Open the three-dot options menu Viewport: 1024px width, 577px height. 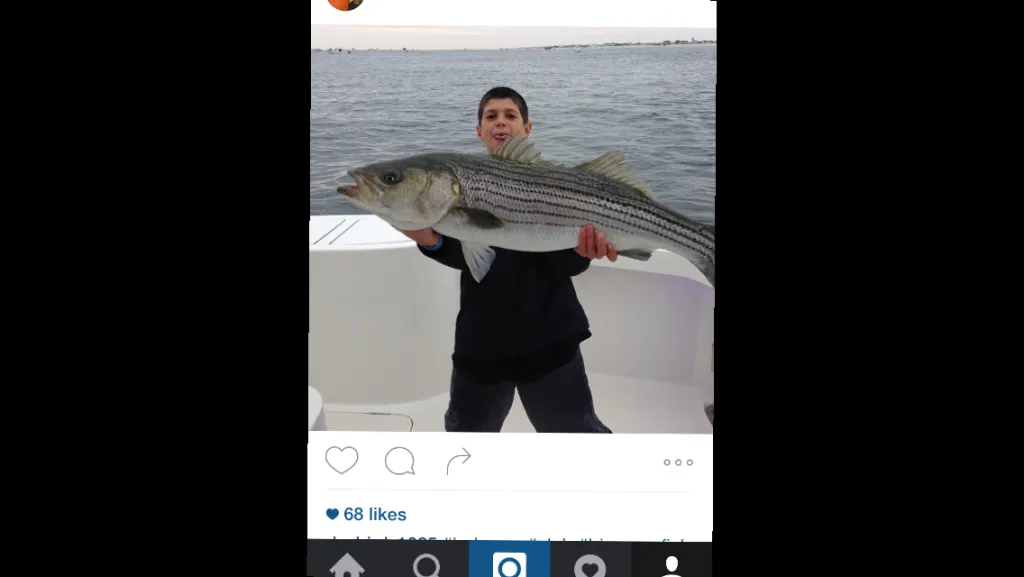coord(677,462)
